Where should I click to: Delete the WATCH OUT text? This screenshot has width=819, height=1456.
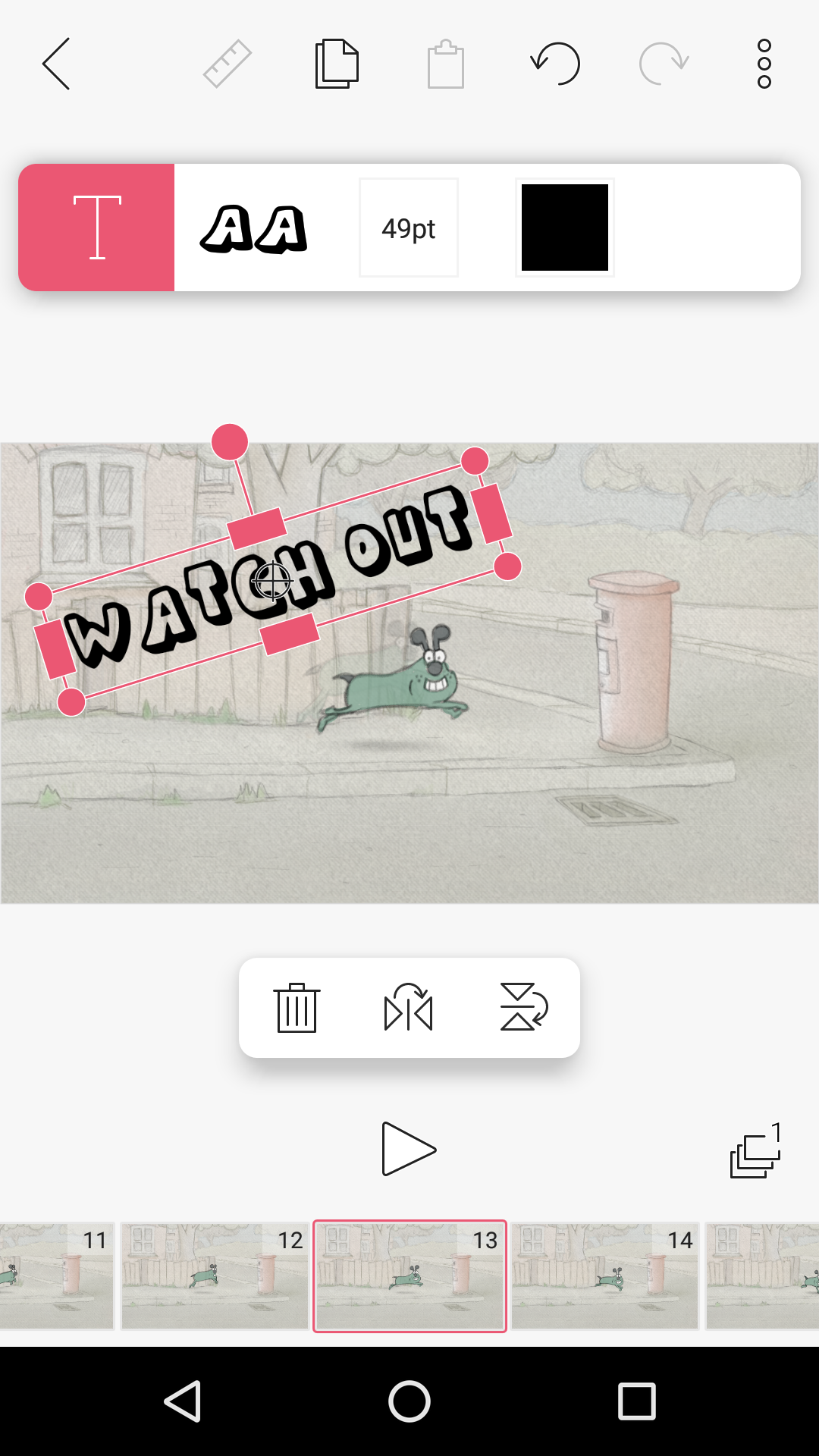297,1007
